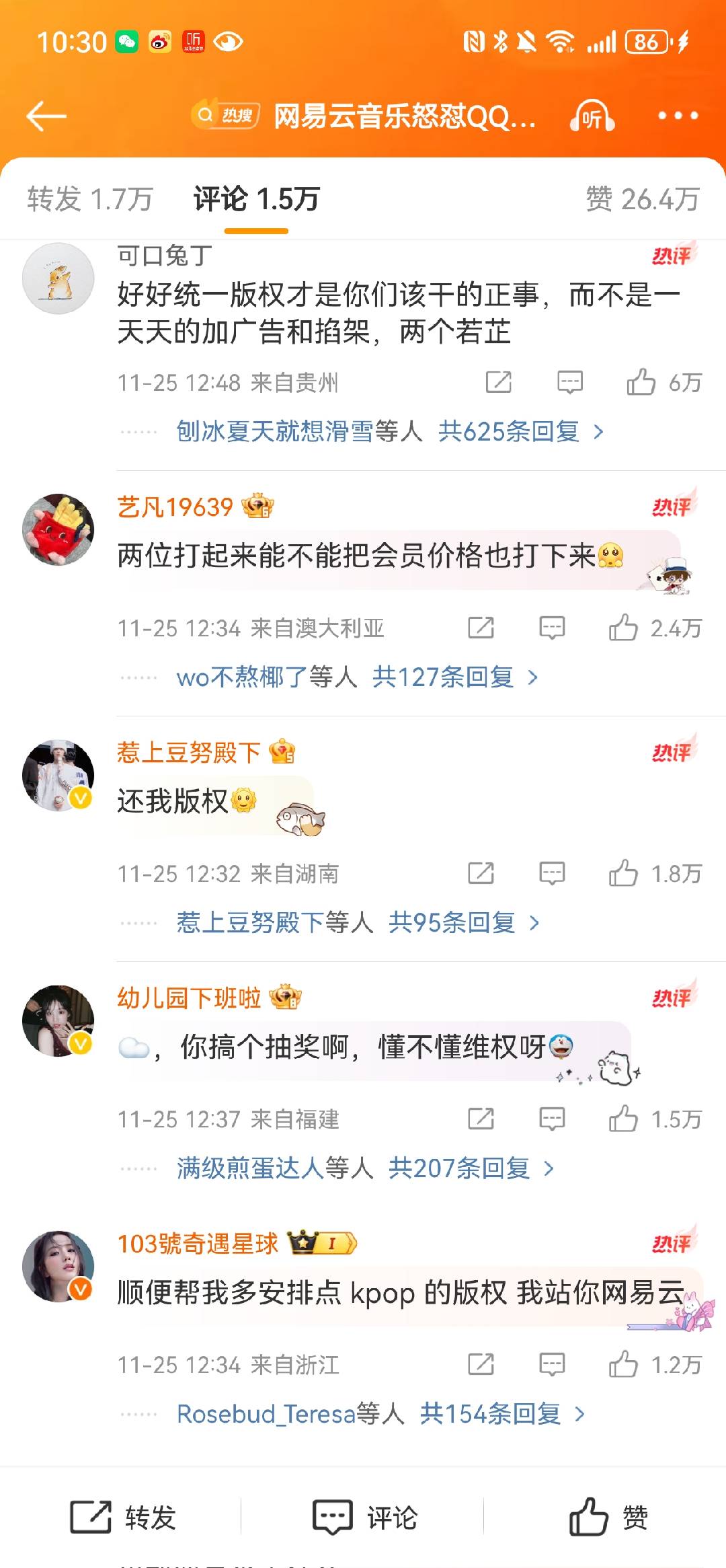Go back using the top-left arrow

click(46, 116)
